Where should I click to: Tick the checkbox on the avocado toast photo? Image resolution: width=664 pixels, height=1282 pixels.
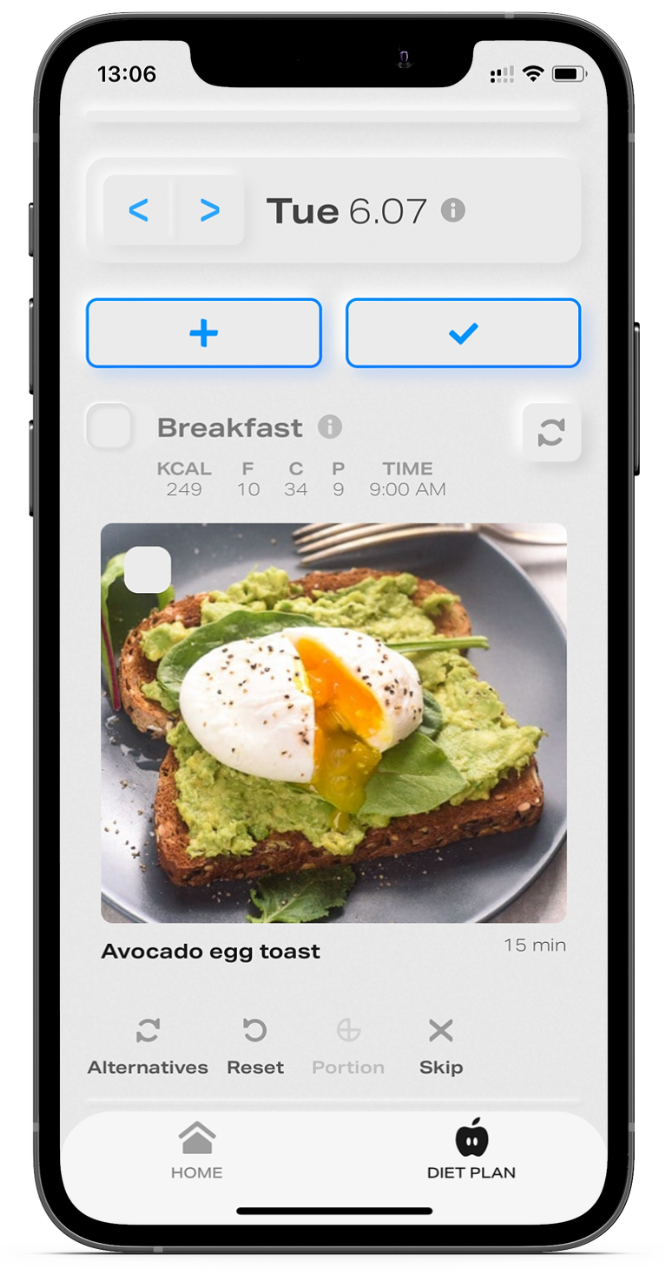148,570
